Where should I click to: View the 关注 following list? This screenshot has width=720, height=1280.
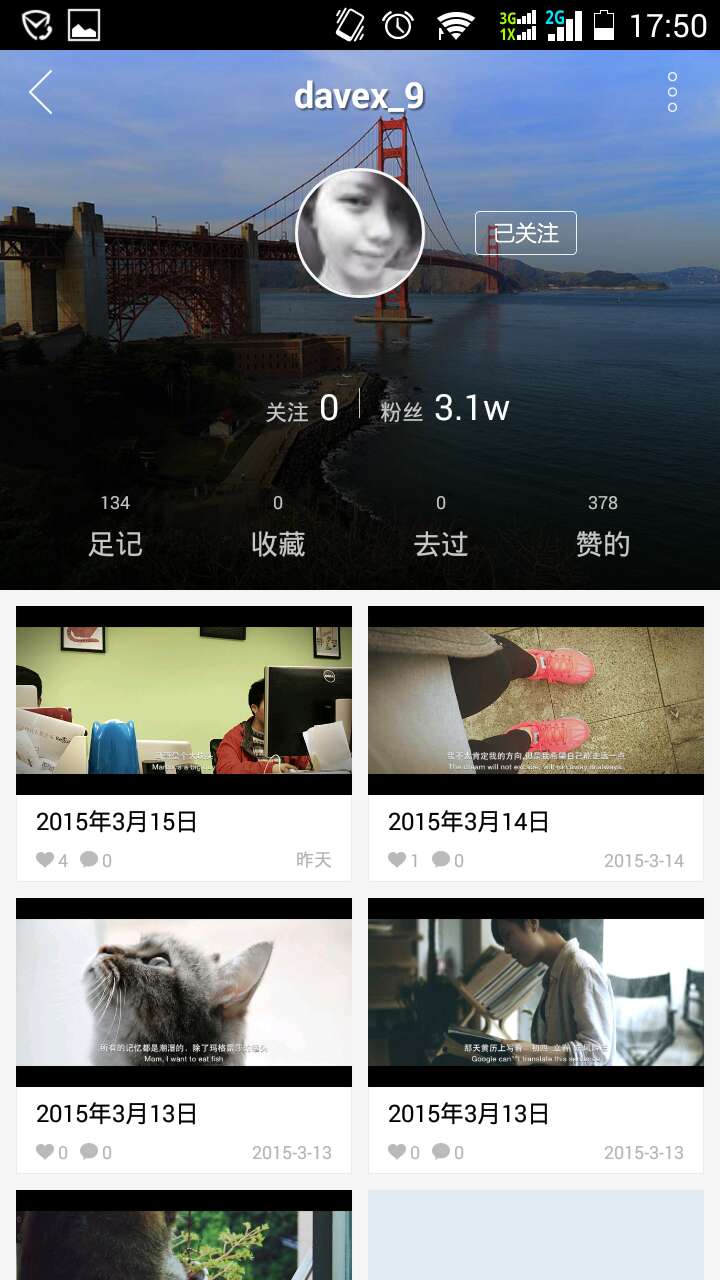[x=302, y=409]
